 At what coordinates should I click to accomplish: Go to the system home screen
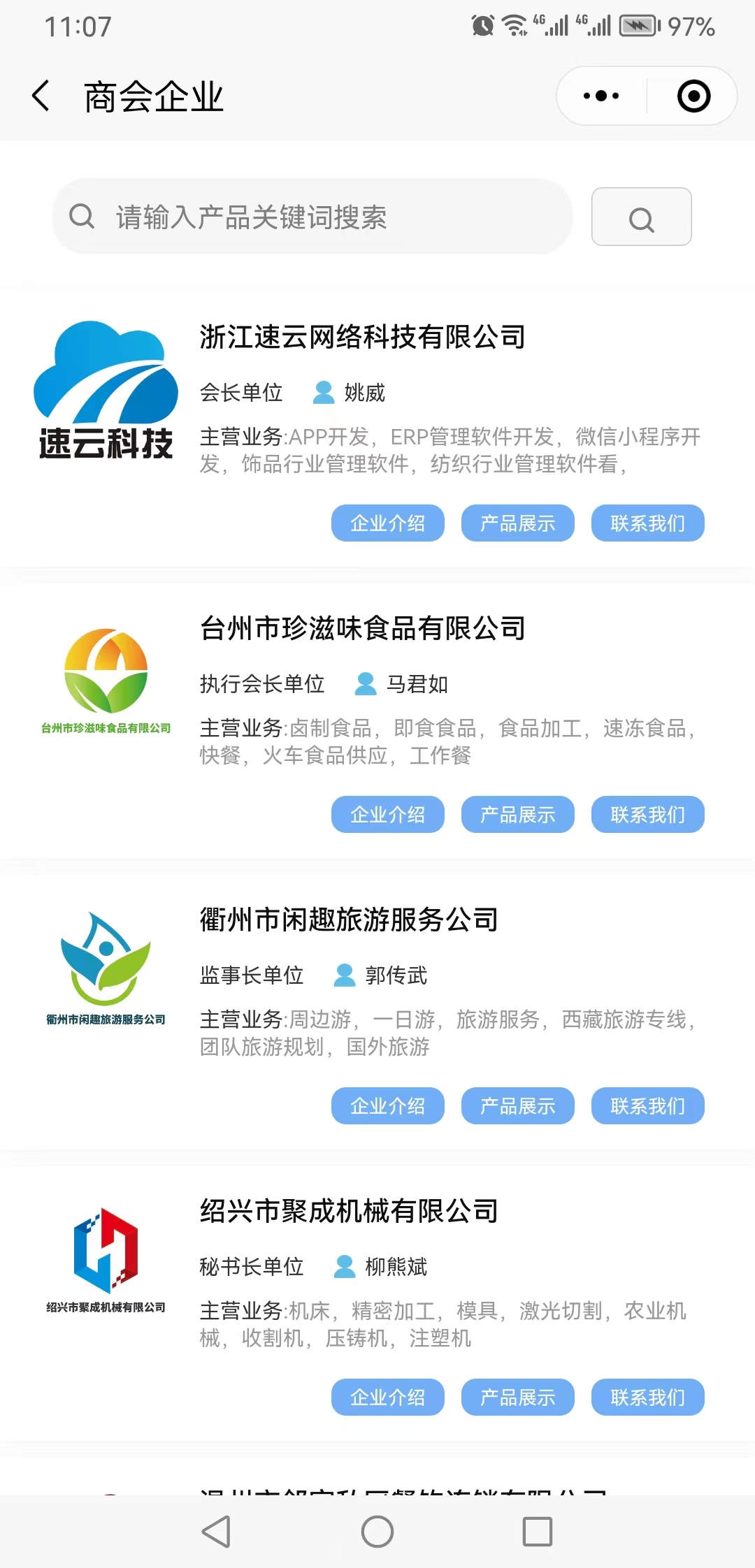tap(377, 1532)
